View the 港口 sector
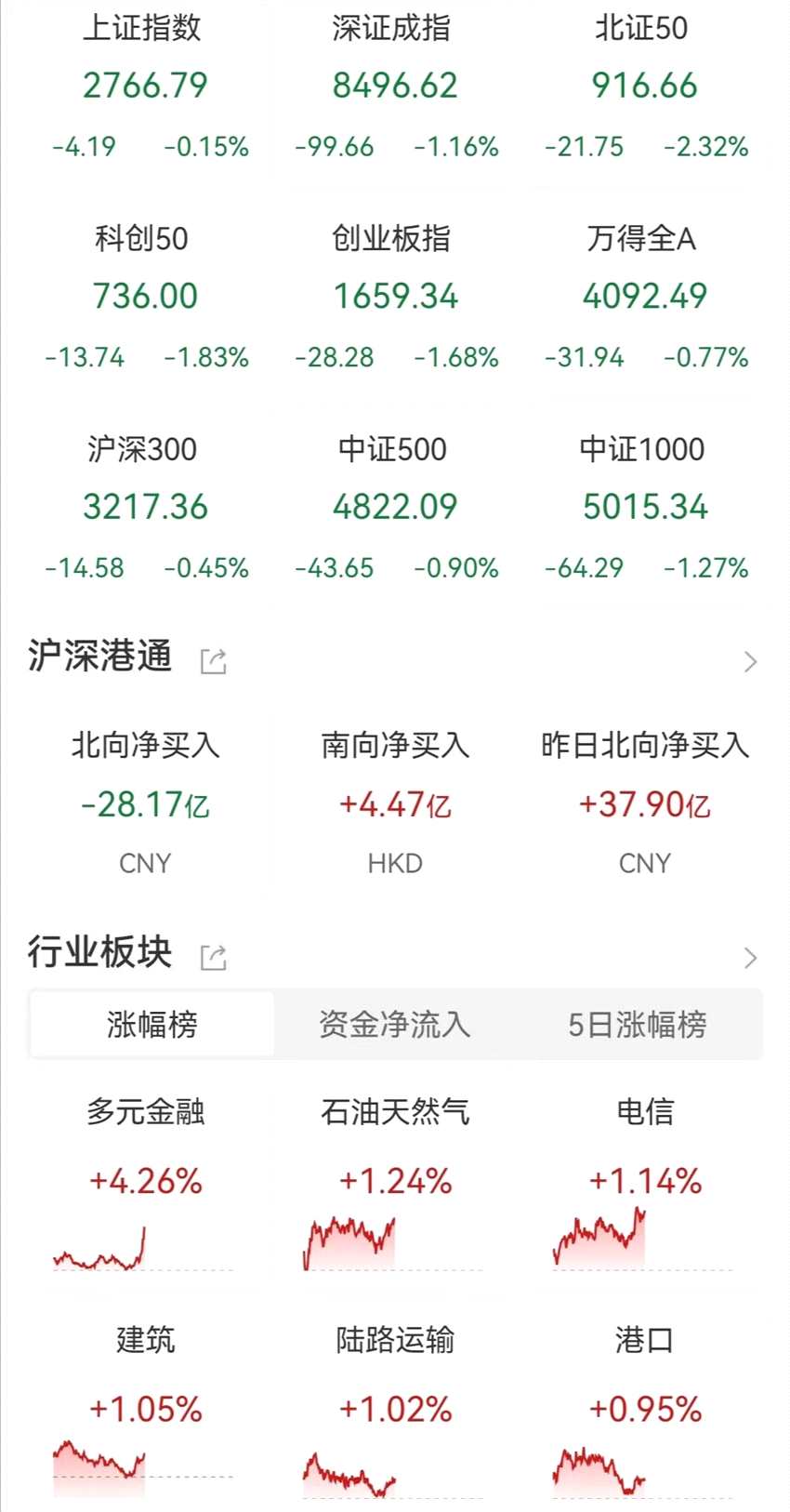The height and width of the screenshot is (1512, 790). pyautogui.click(x=644, y=1410)
